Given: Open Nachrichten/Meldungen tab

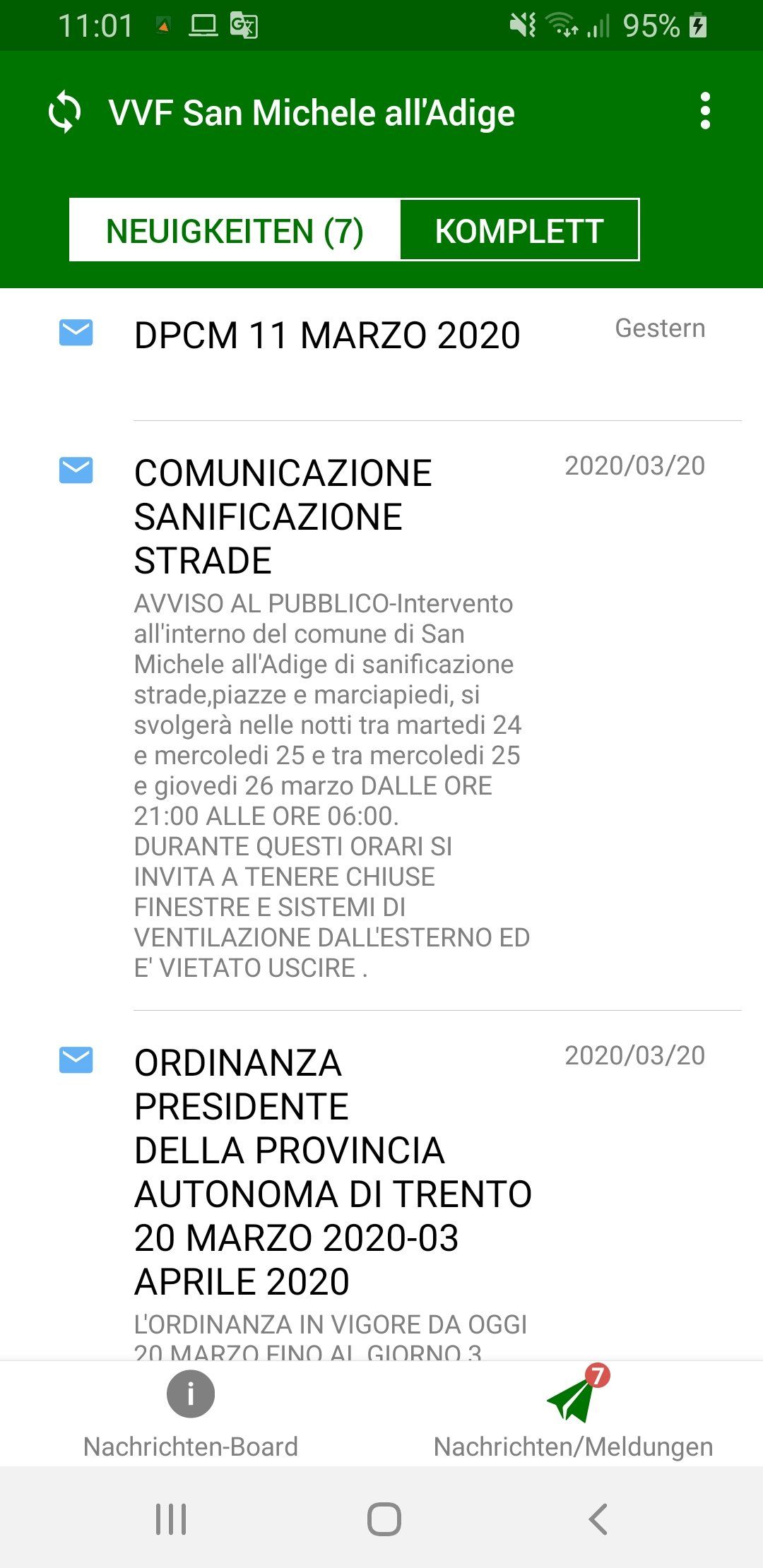Looking at the screenshot, I should tap(573, 1414).
